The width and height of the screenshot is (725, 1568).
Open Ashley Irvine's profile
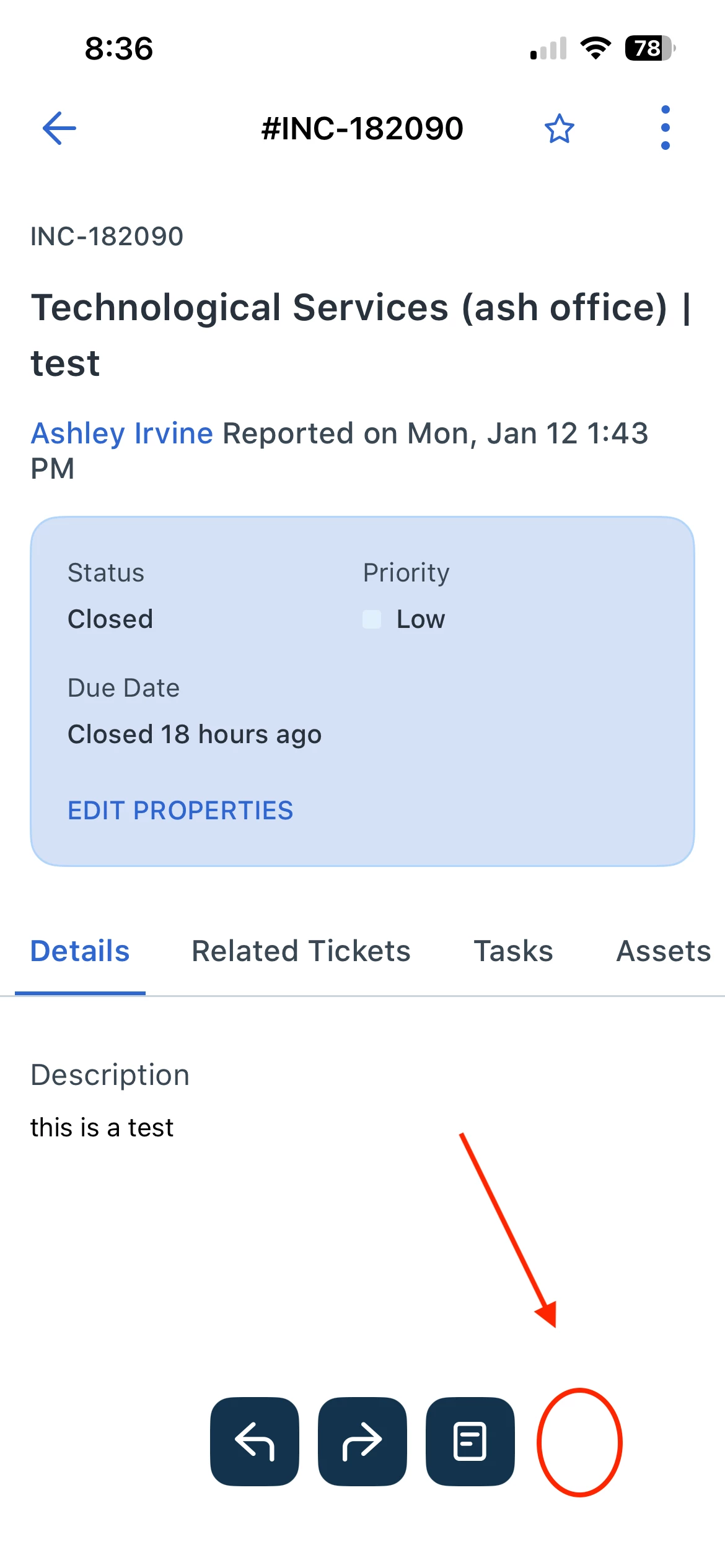point(122,433)
